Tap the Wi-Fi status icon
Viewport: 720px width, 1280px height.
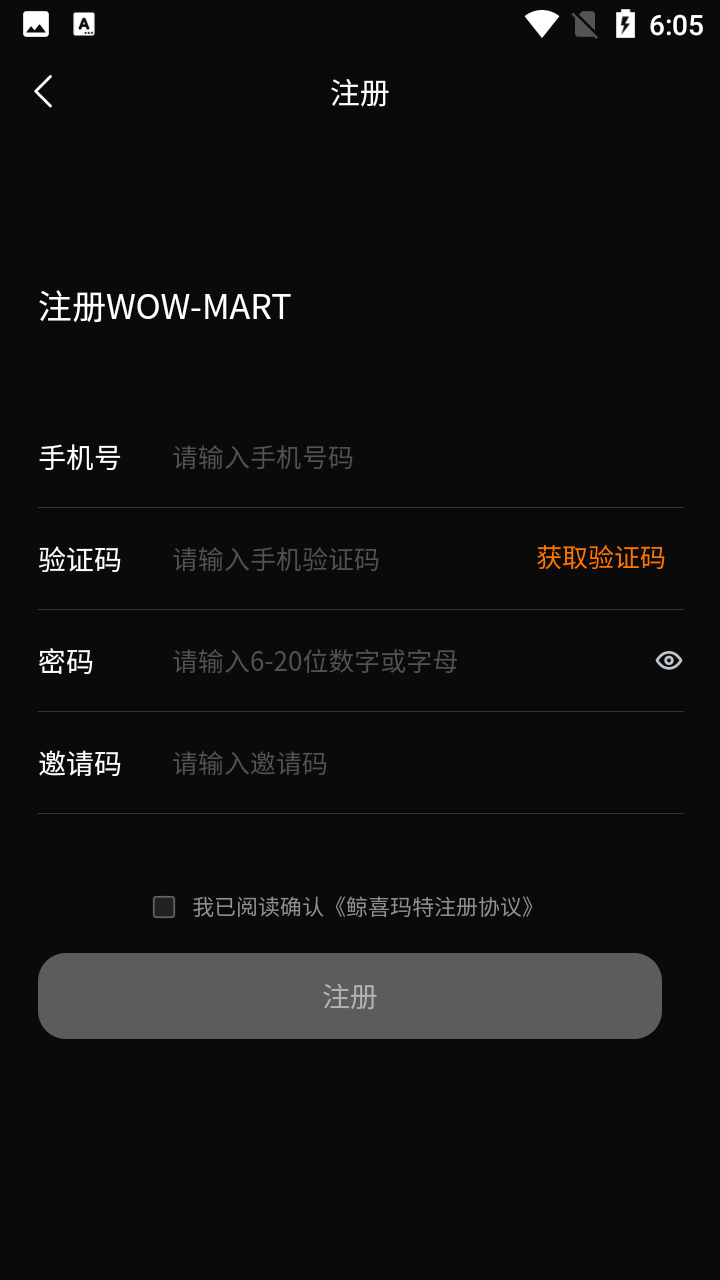[x=541, y=23]
